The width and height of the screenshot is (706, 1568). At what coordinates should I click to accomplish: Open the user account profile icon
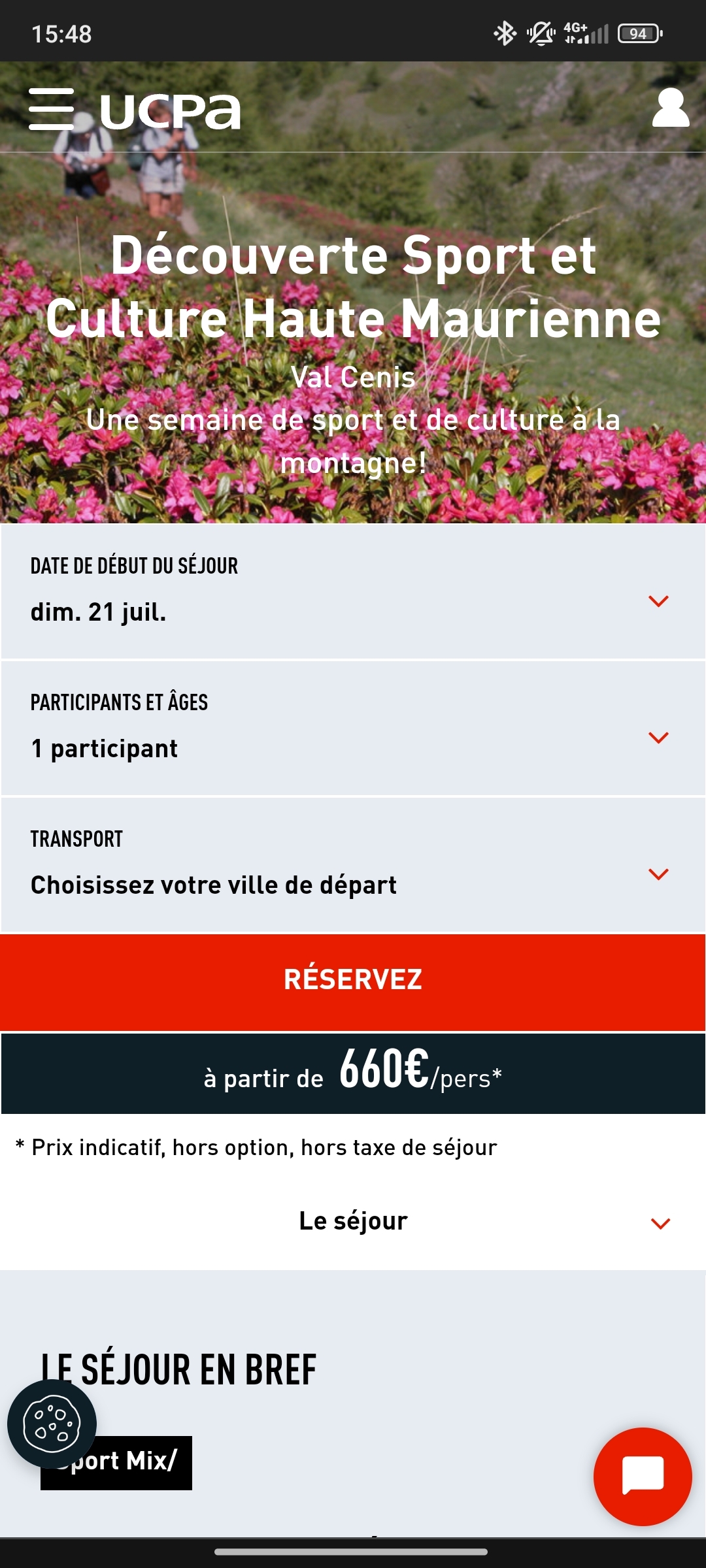coord(670,108)
